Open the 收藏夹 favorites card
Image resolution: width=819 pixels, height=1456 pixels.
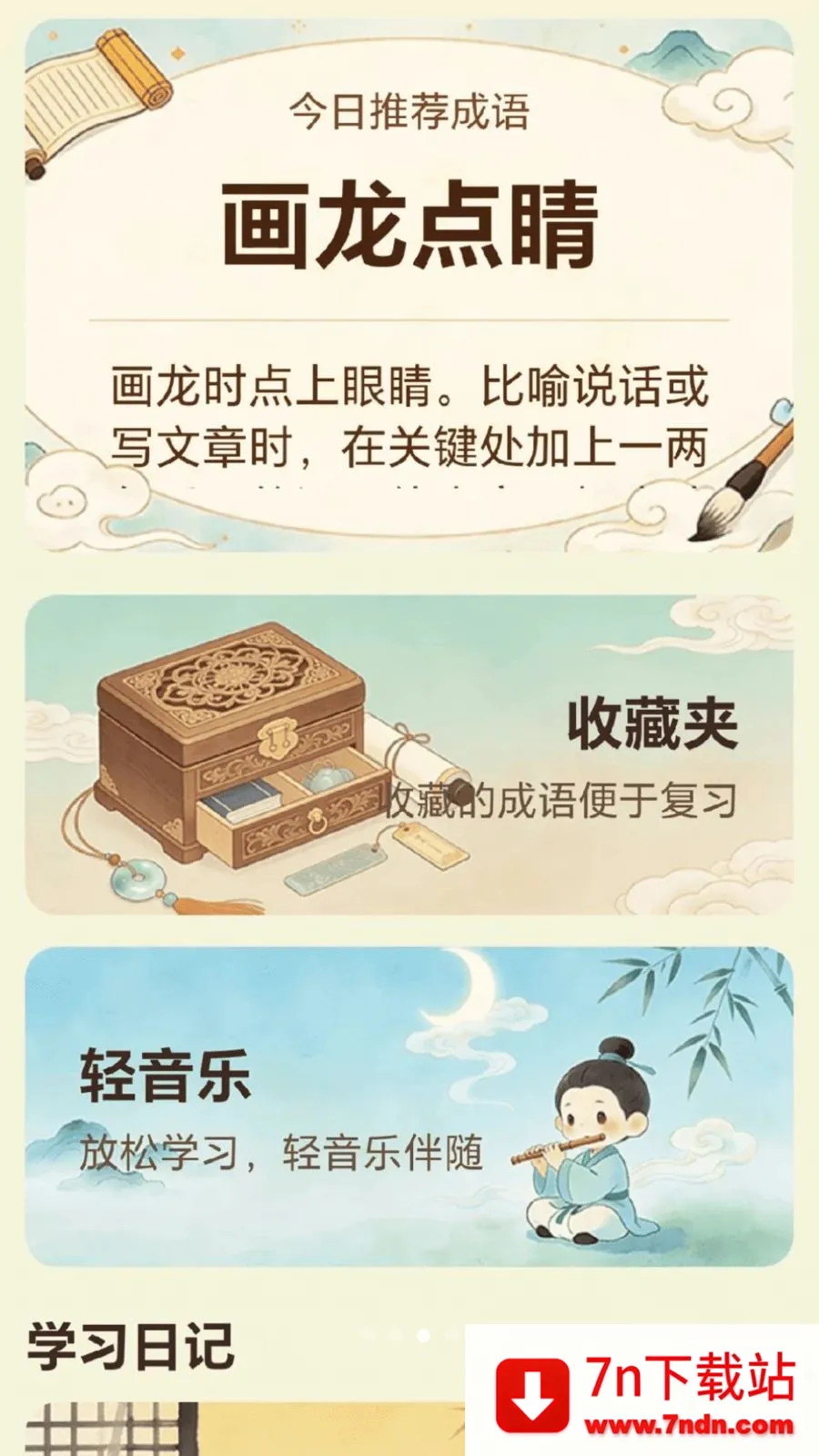pyautogui.click(x=409, y=755)
